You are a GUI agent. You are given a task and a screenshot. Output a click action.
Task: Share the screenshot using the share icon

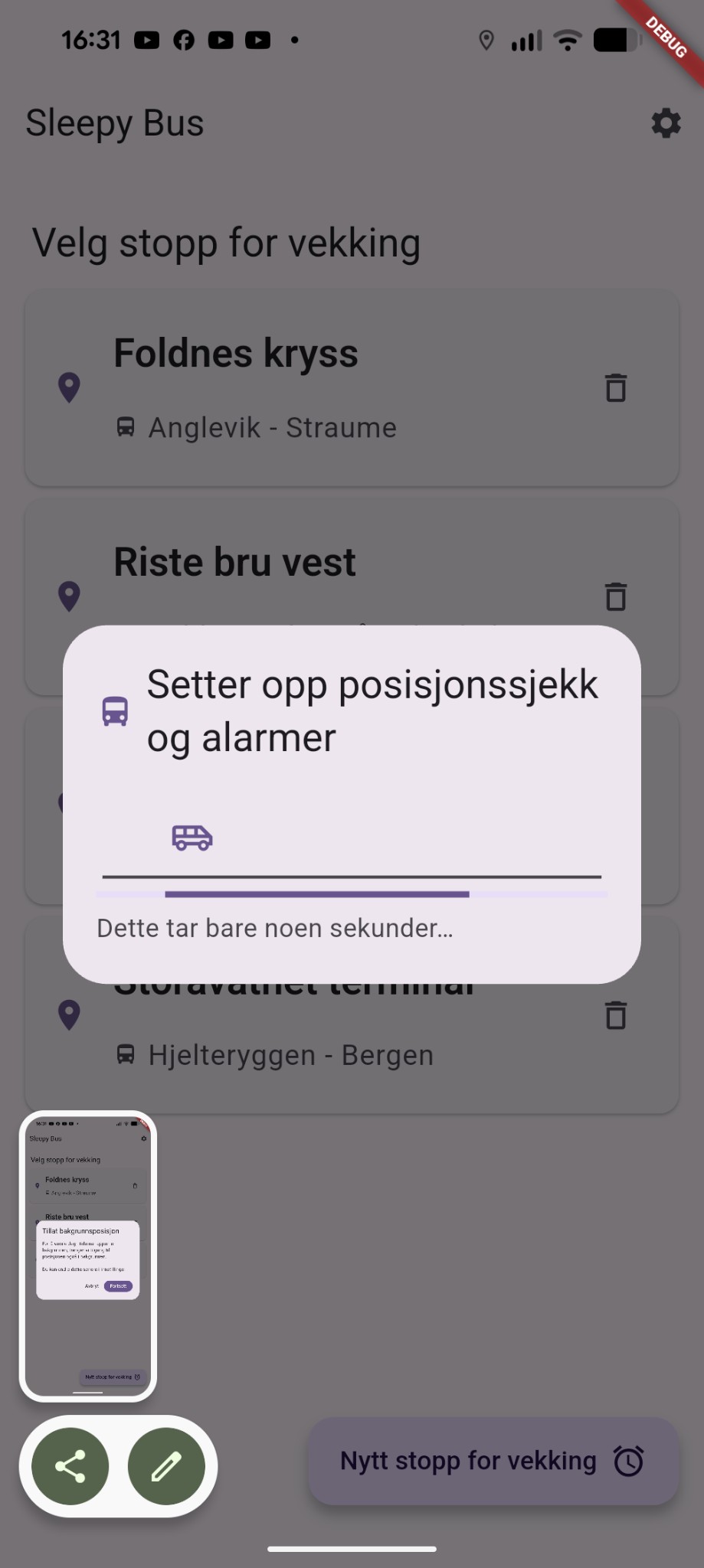[x=69, y=1465]
